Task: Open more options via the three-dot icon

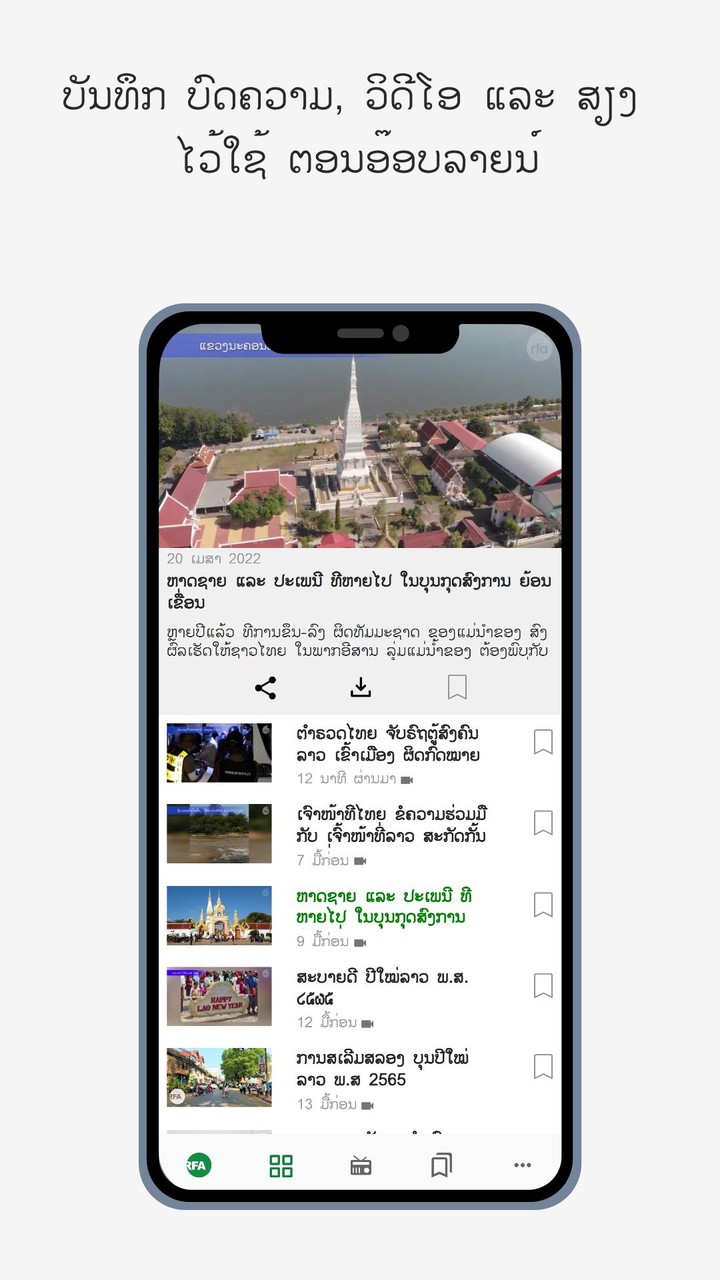Action: (522, 1165)
